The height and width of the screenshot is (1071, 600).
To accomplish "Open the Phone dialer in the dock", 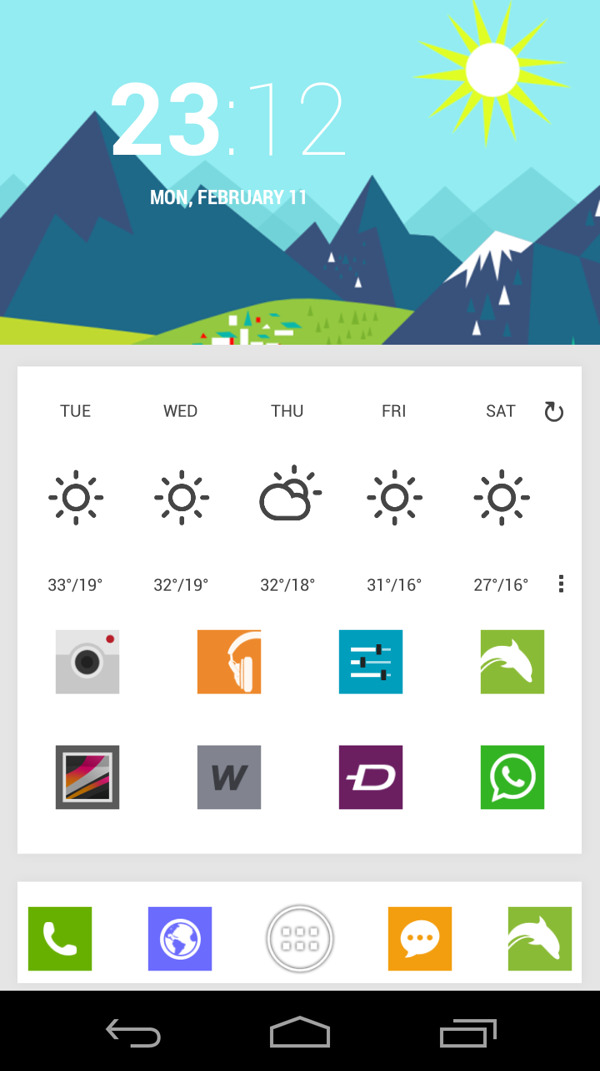I will [x=60, y=939].
